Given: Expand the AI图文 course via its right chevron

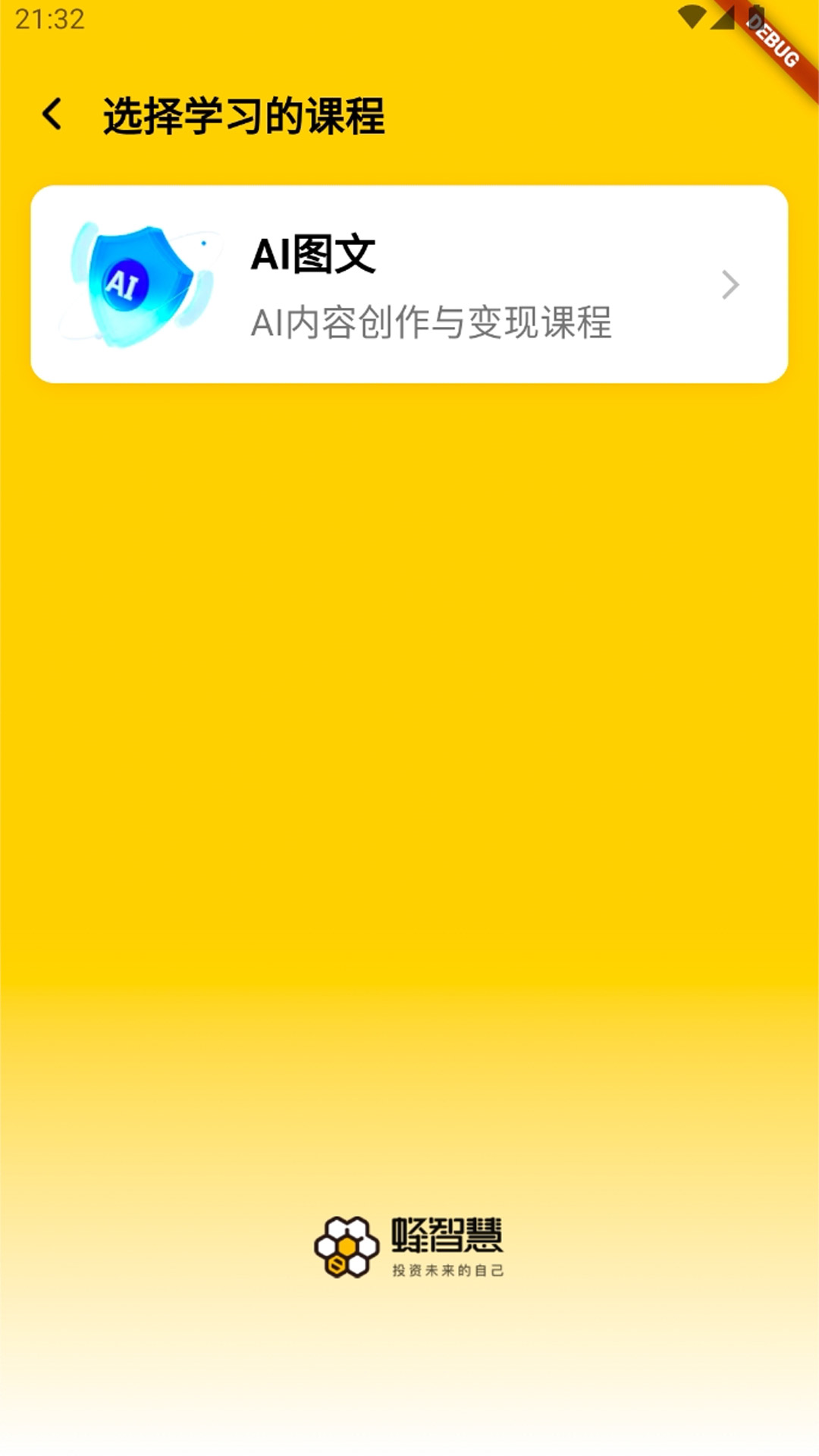Looking at the screenshot, I should (730, 284).
